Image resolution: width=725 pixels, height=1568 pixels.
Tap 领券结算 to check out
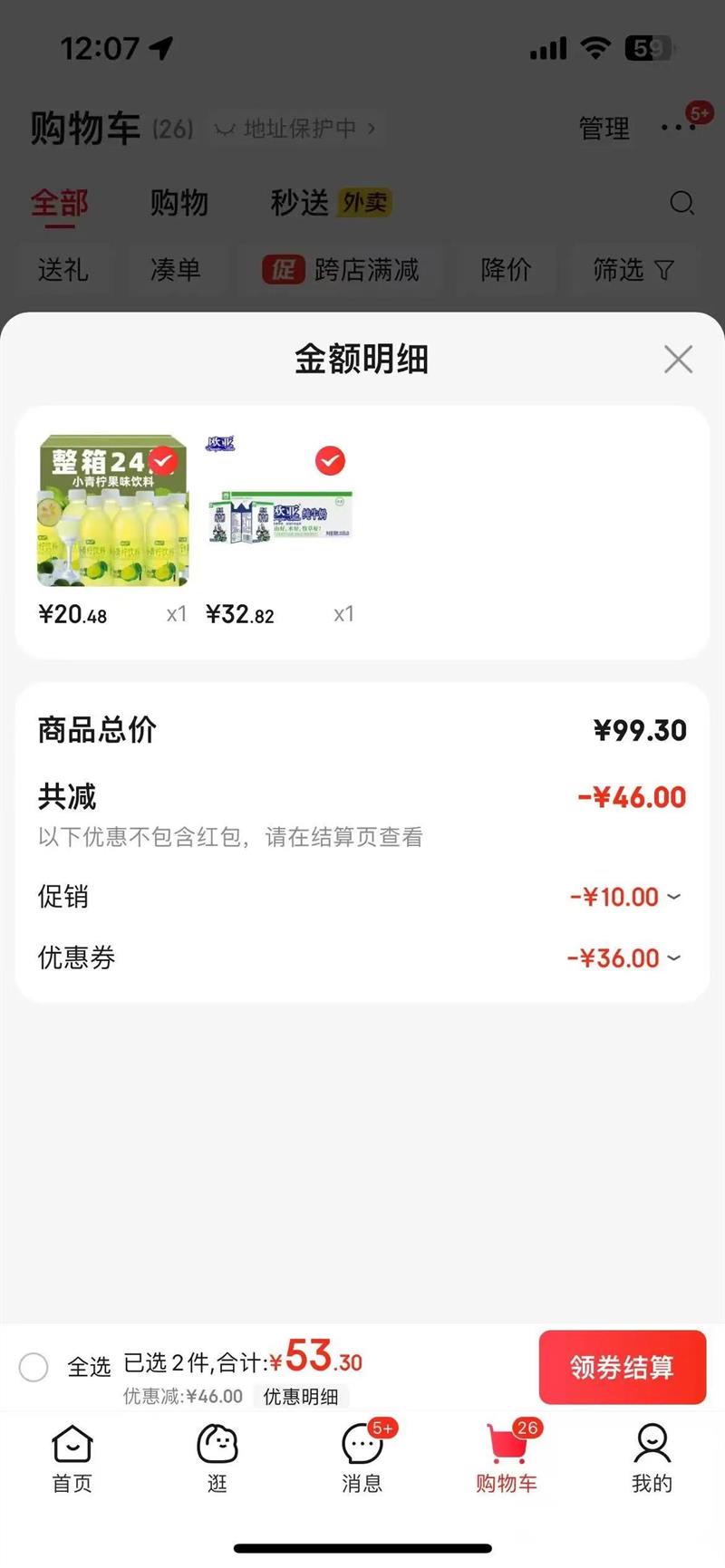click(623, 1367)
